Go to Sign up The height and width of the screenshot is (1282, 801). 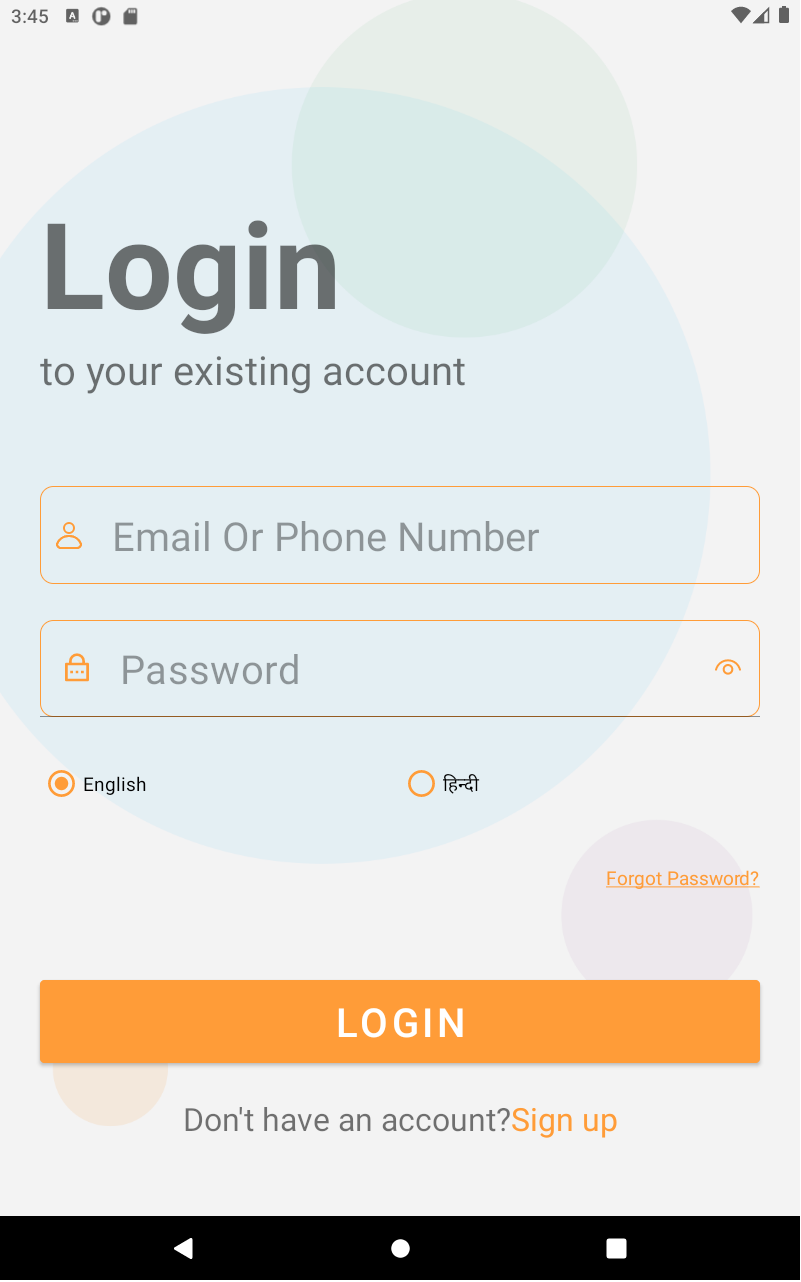click(564, 1120)
